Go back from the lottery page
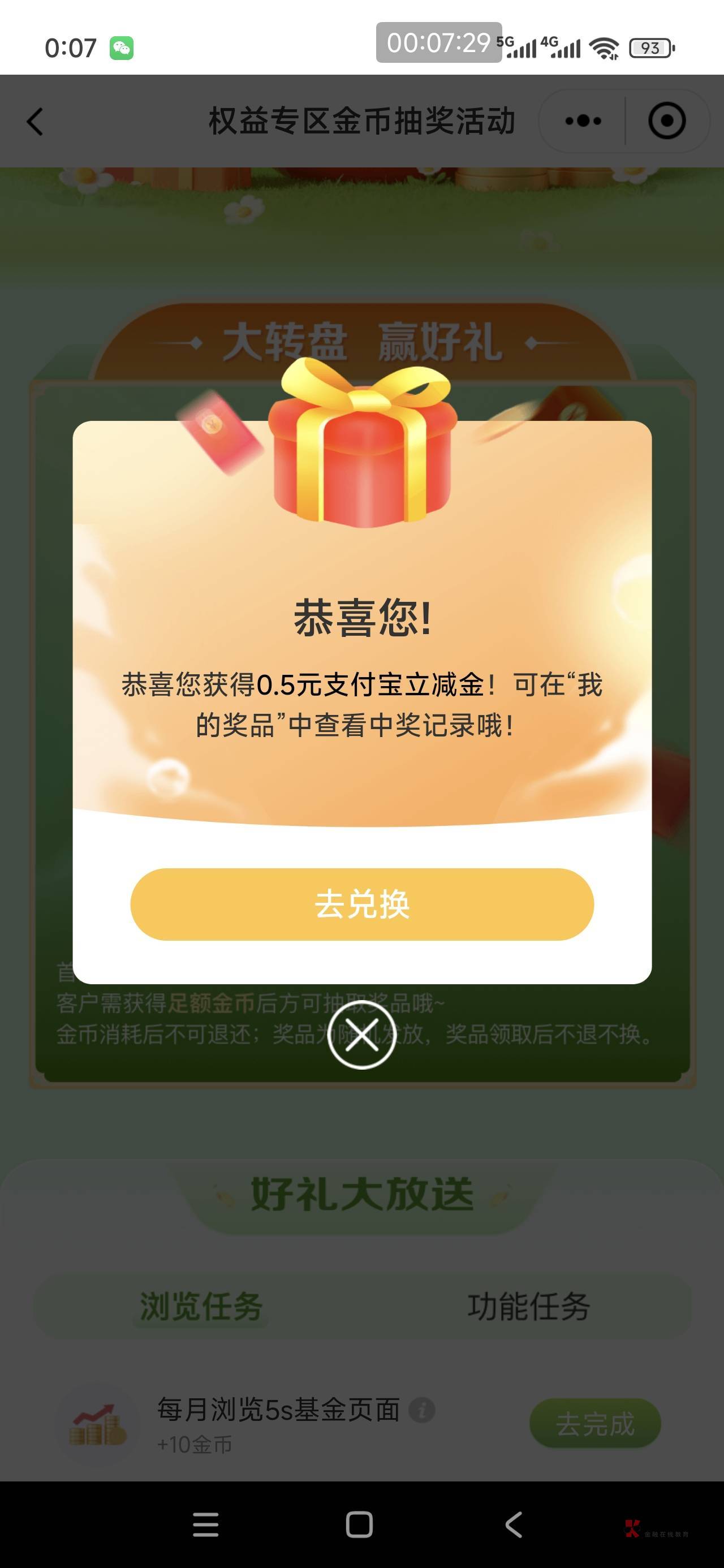The width and height of the screenshot is (724, 1568). point(35,121)
